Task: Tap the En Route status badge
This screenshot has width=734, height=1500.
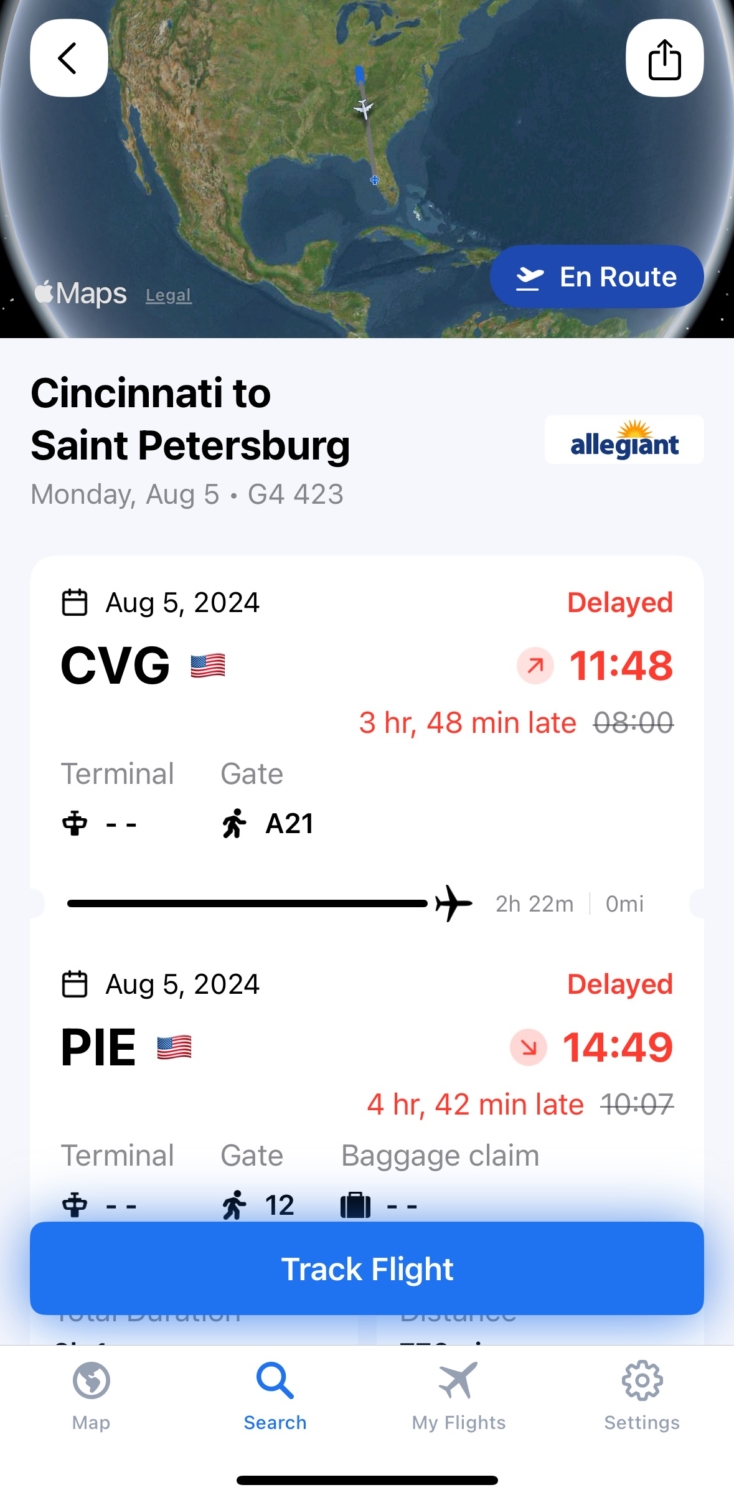Action: [x=596, y=277]
